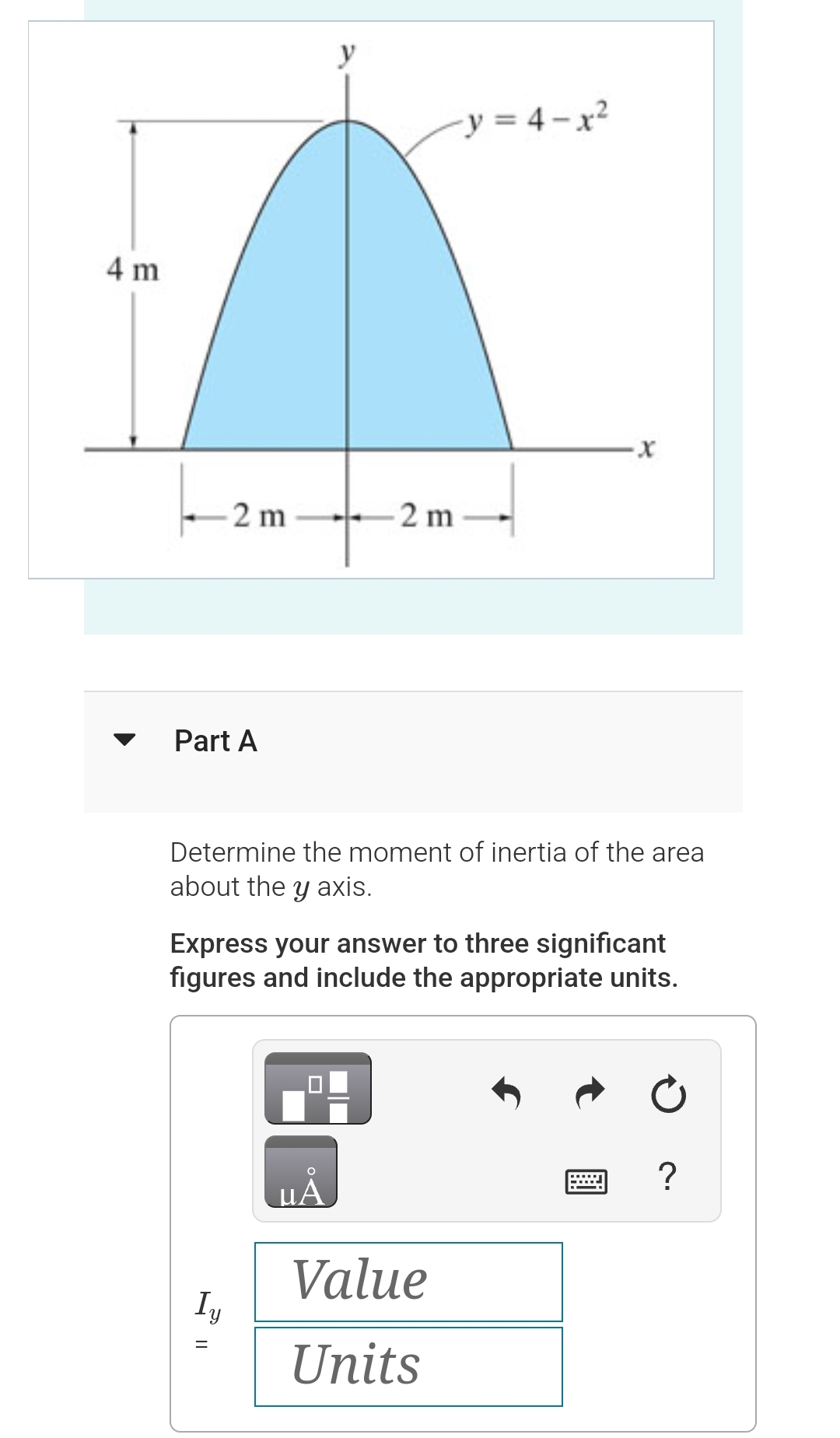Viewport: 840px width, 1438px height.
Task: Collapse the Part A section triangle
Action: [x=124, y=743]
